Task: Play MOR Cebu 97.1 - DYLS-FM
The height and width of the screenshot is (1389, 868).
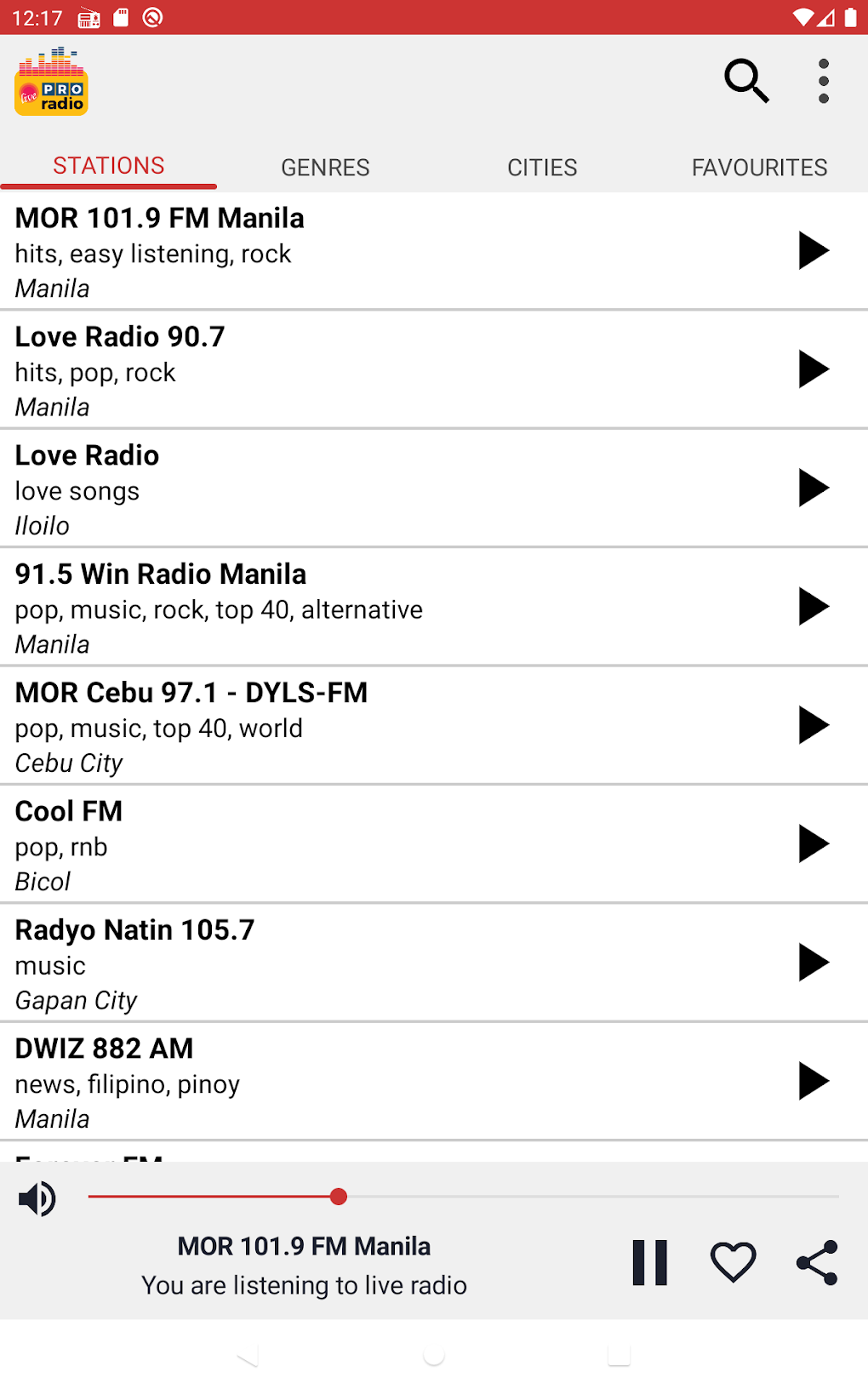Action: coord(813,725)
